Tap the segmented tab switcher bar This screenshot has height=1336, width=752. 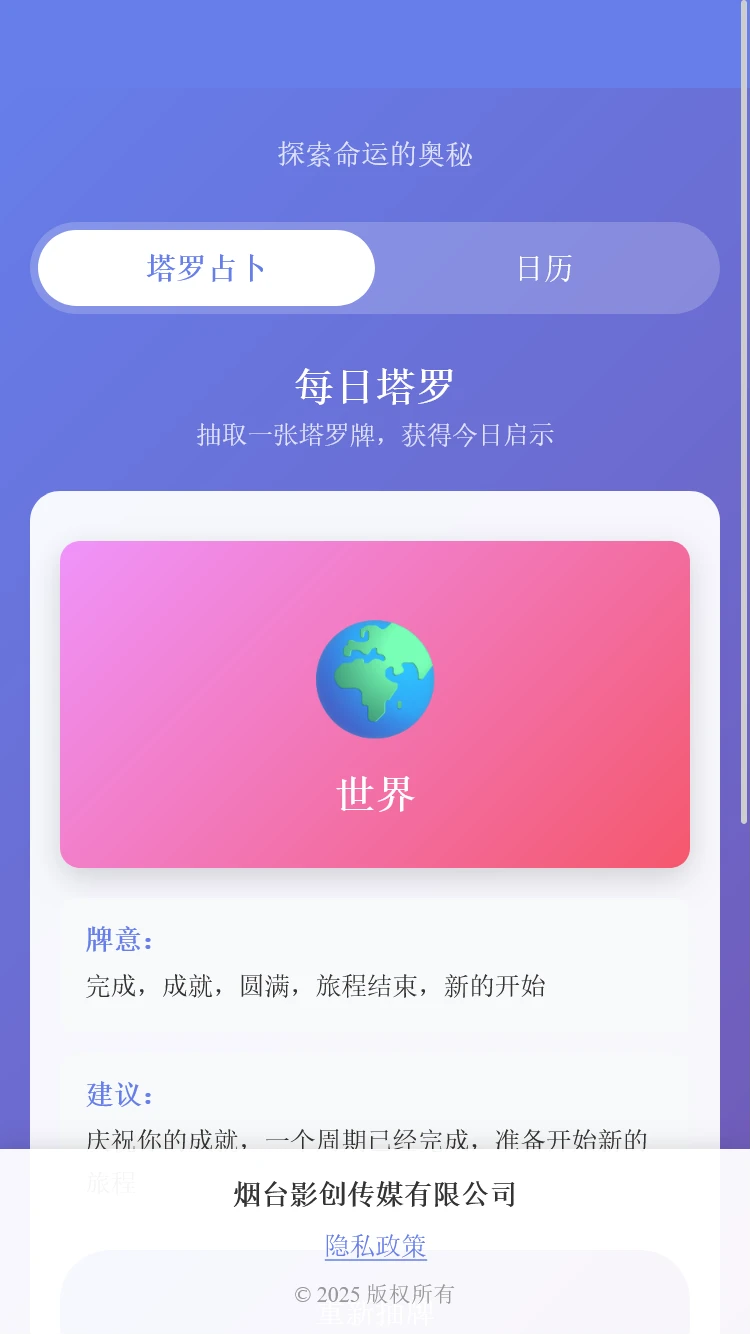(x=375, y=268)
